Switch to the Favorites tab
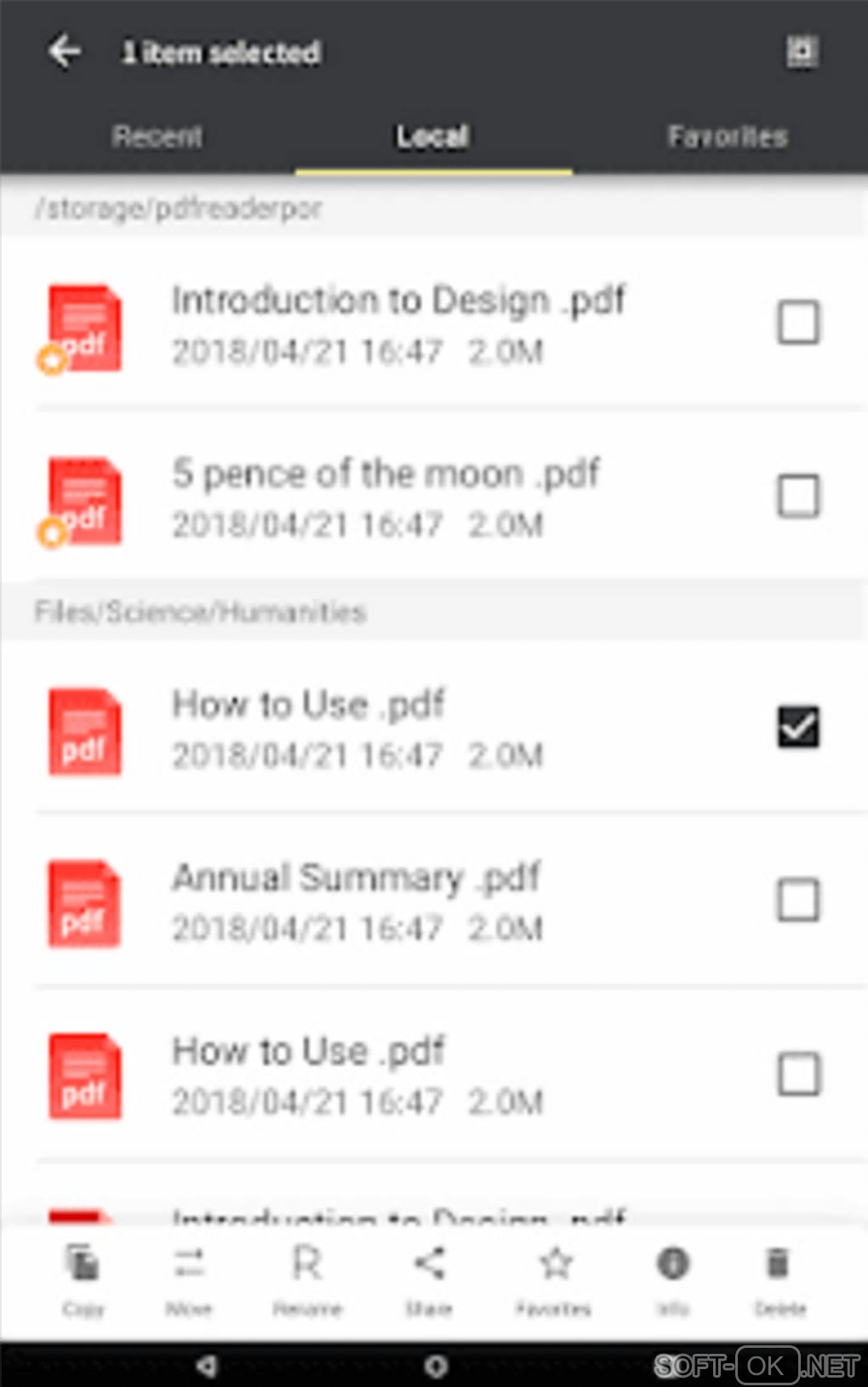868x1387 pixels. (728, 136)
